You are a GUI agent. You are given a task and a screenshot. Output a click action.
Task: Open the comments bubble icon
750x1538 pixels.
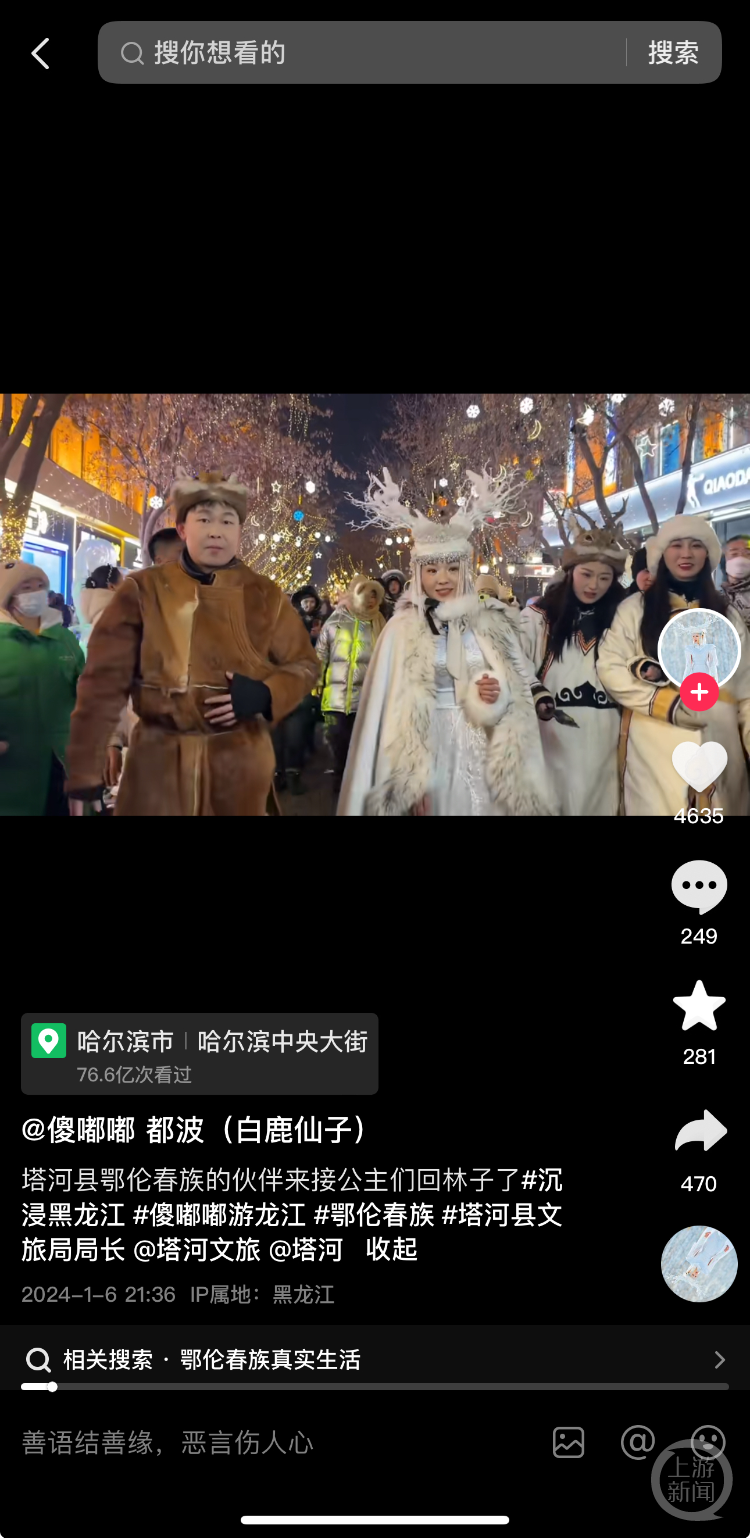(699, 886)
